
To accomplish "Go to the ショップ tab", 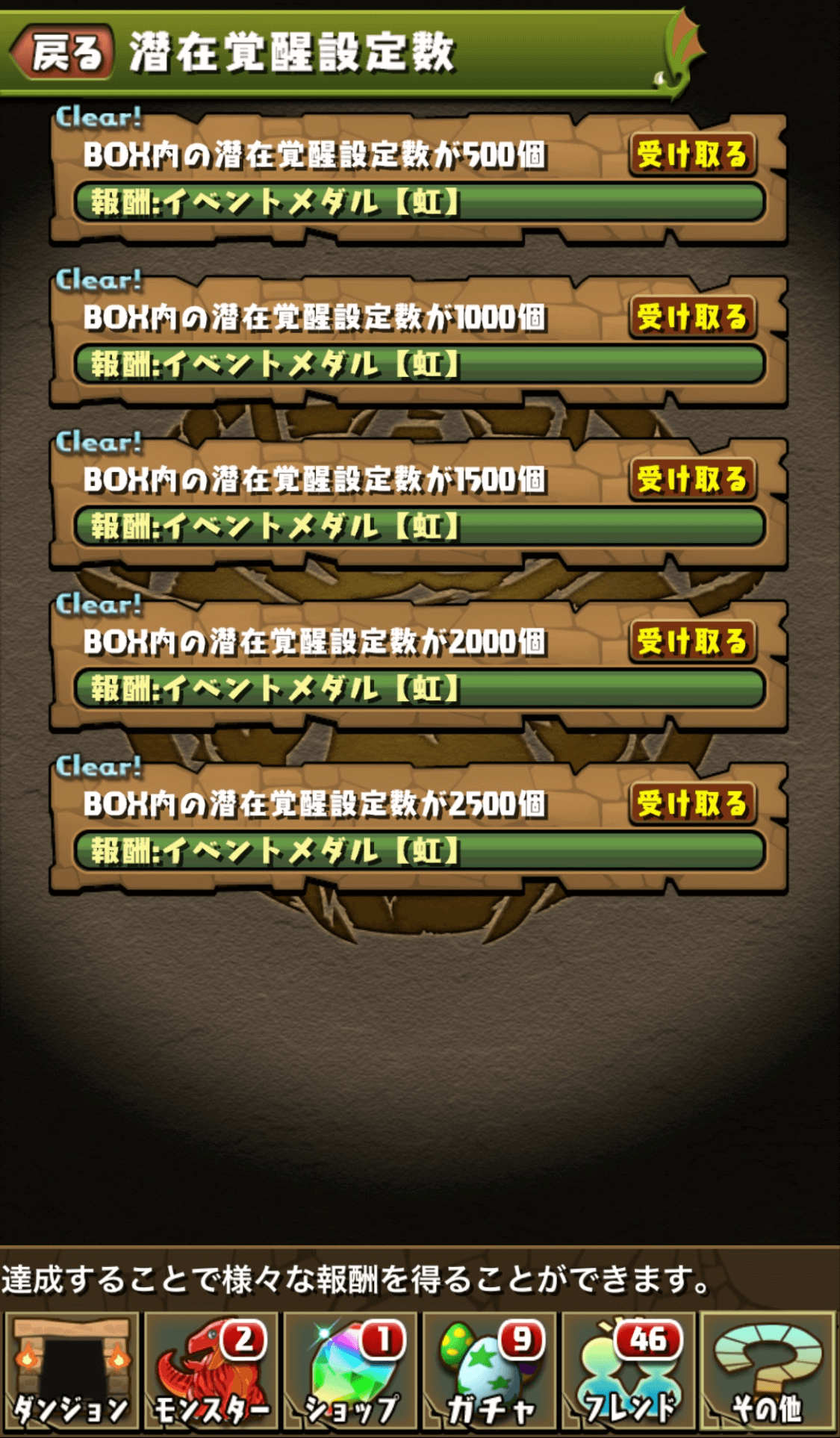I will pyautogui.click(x=350, y=1372).
